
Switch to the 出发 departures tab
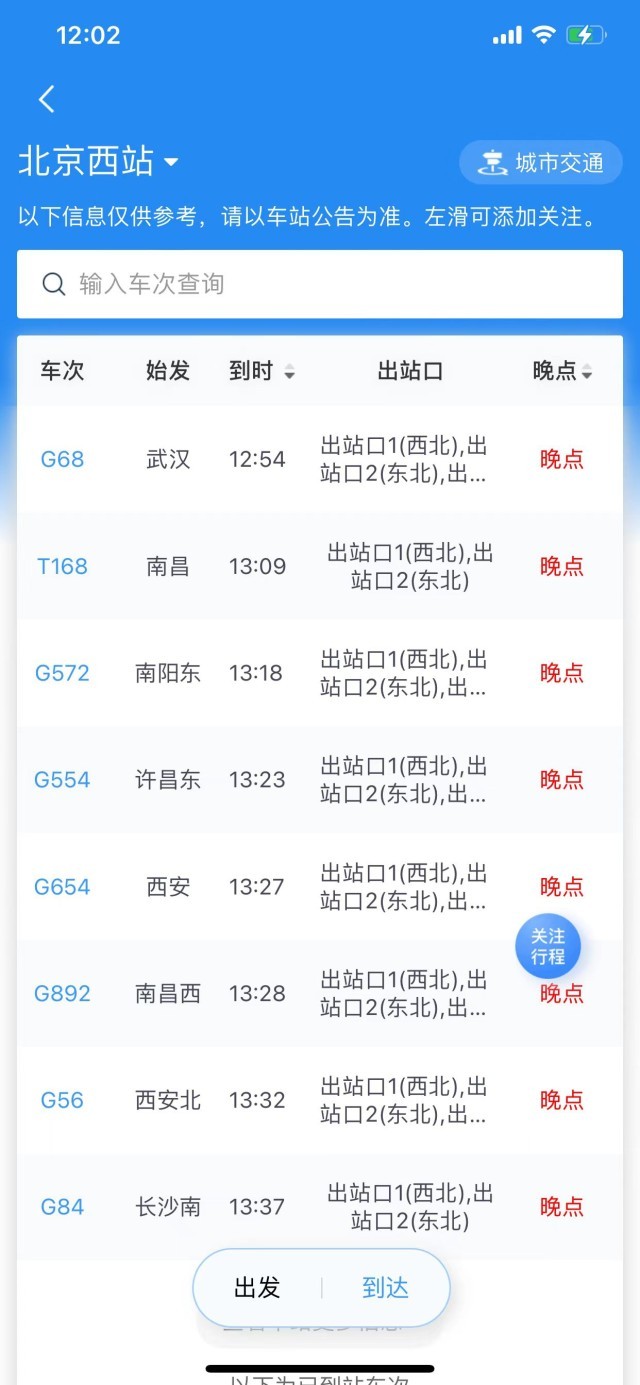[257, 1288]
